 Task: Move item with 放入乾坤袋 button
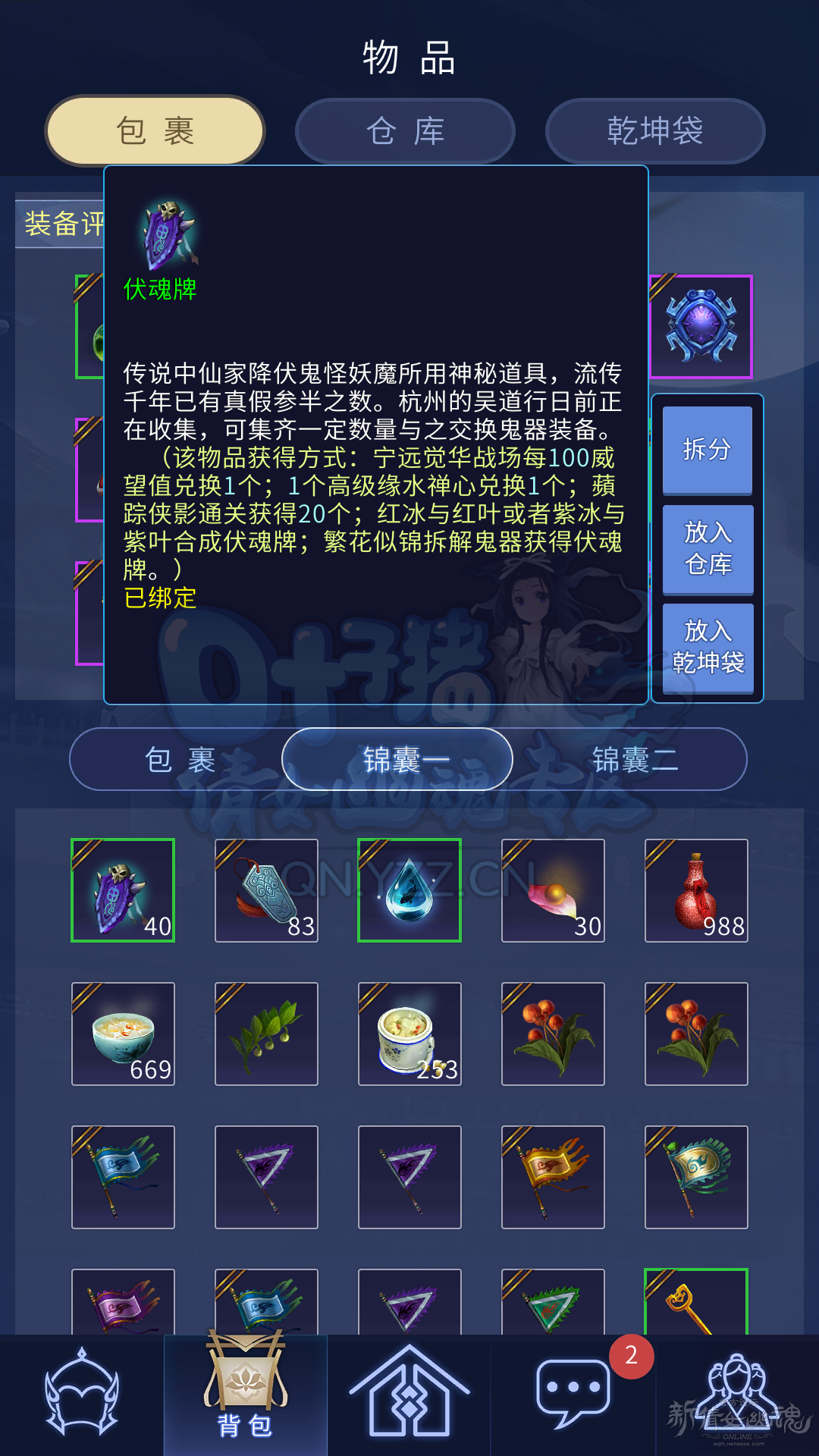(707, 647)
